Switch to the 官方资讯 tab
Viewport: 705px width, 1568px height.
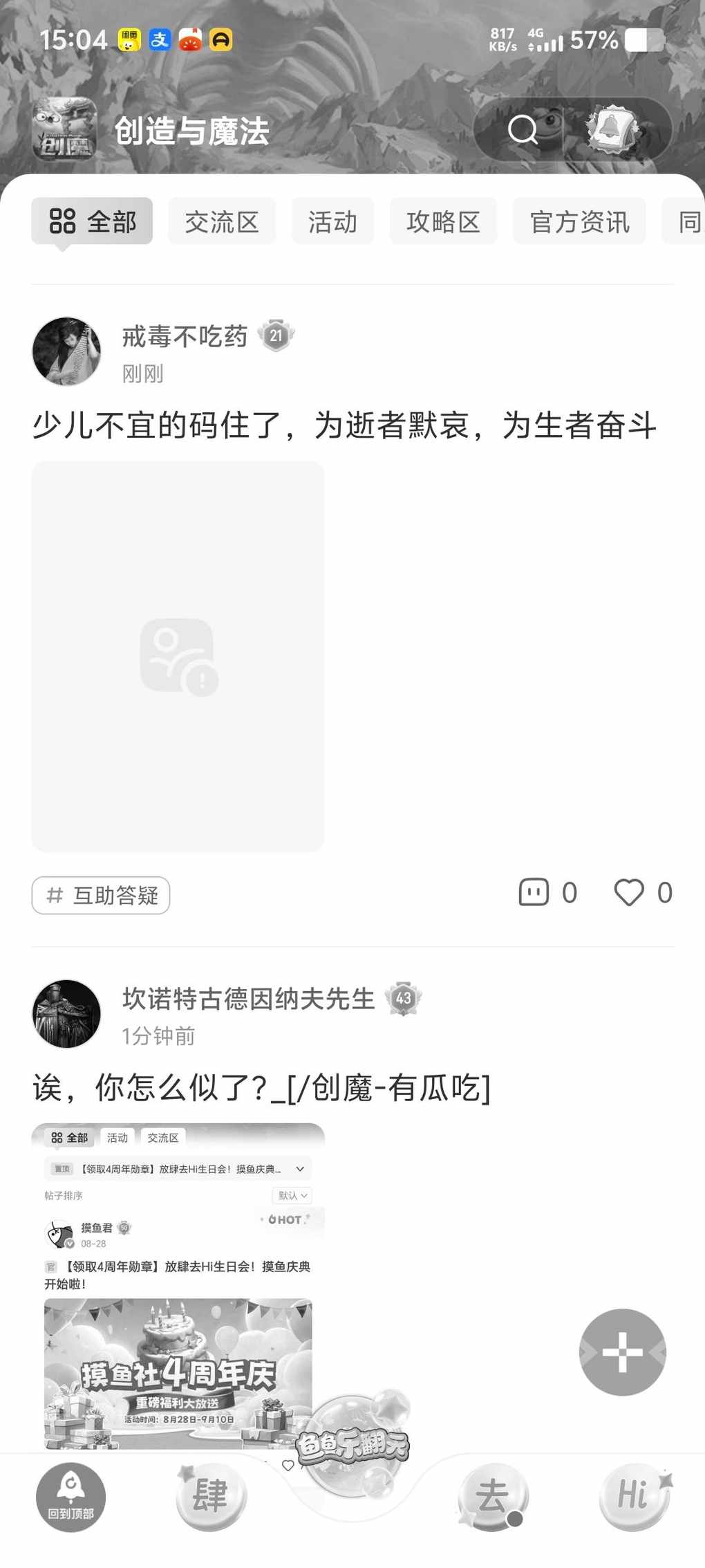579,222
